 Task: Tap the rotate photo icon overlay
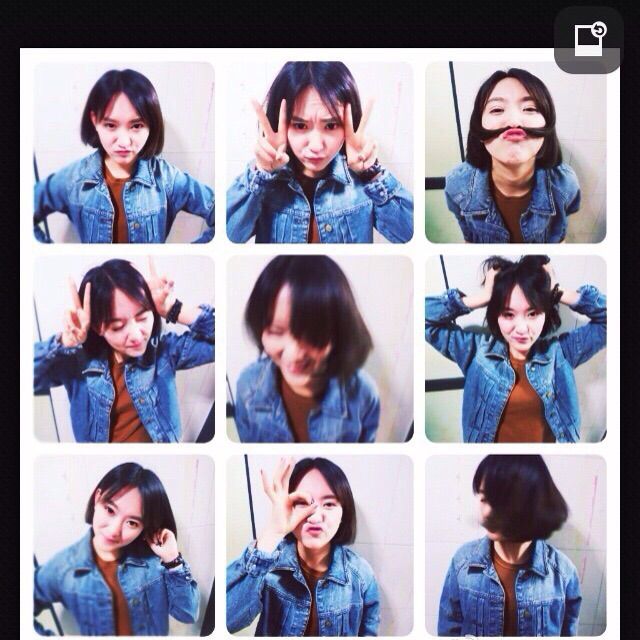pyautogui.click(x=588, y=40)
